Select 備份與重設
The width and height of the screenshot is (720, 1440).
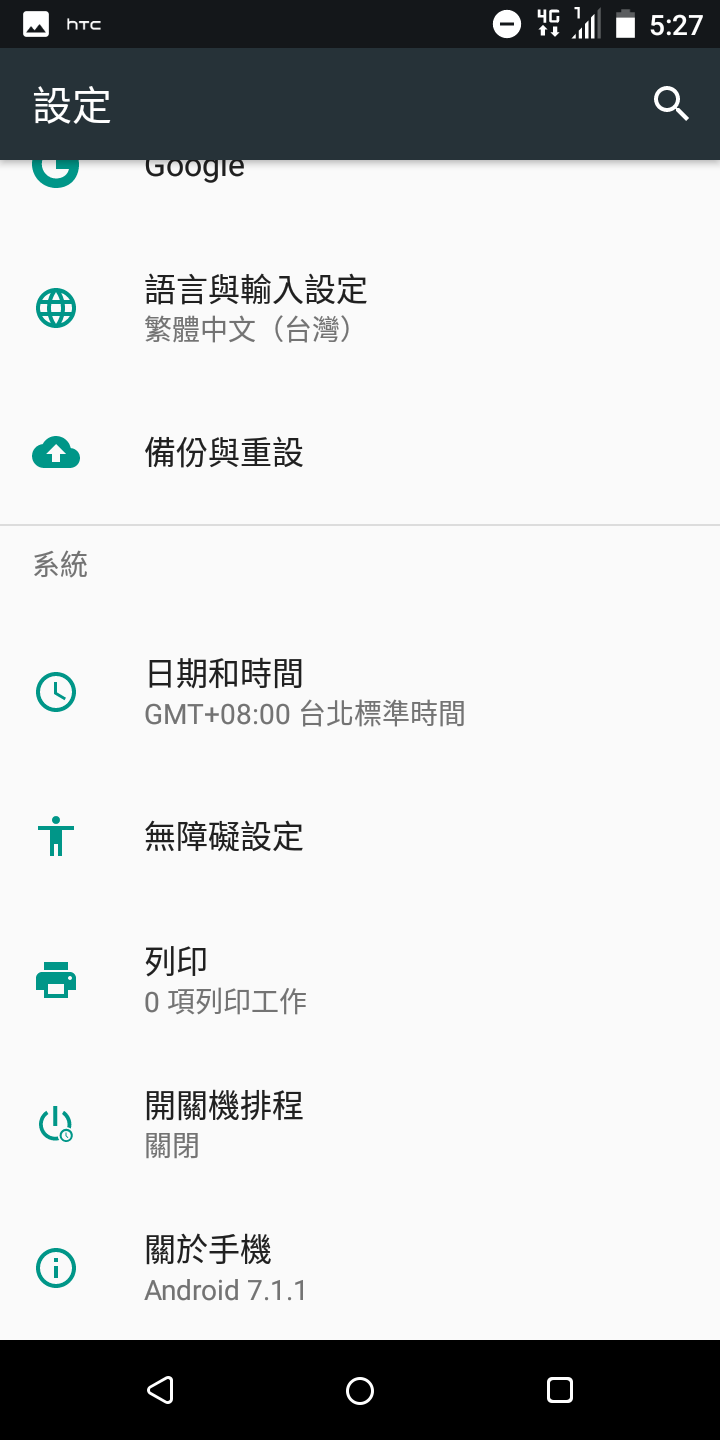point(360,453)
